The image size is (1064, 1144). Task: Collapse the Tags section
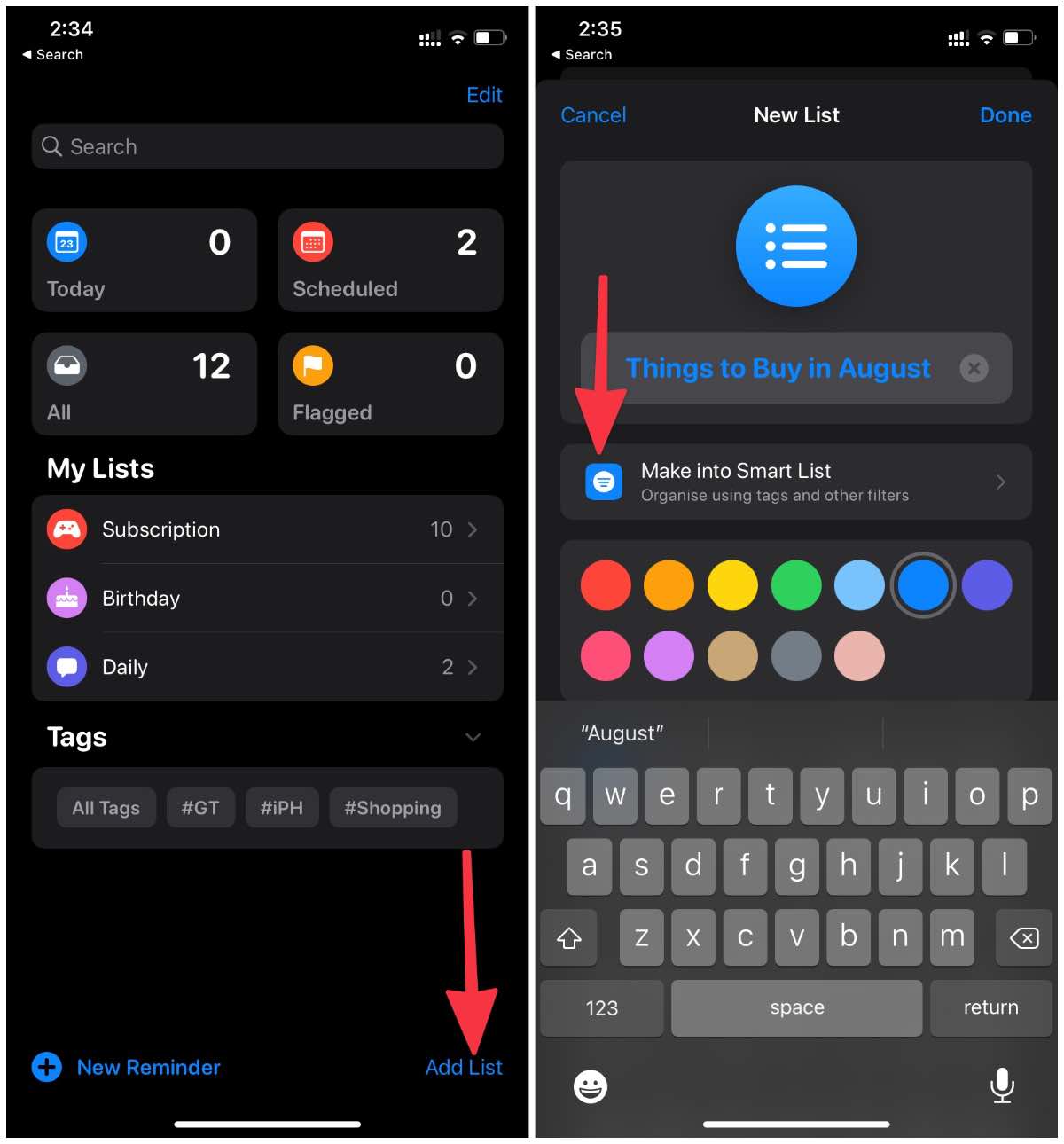pos(473,738)
